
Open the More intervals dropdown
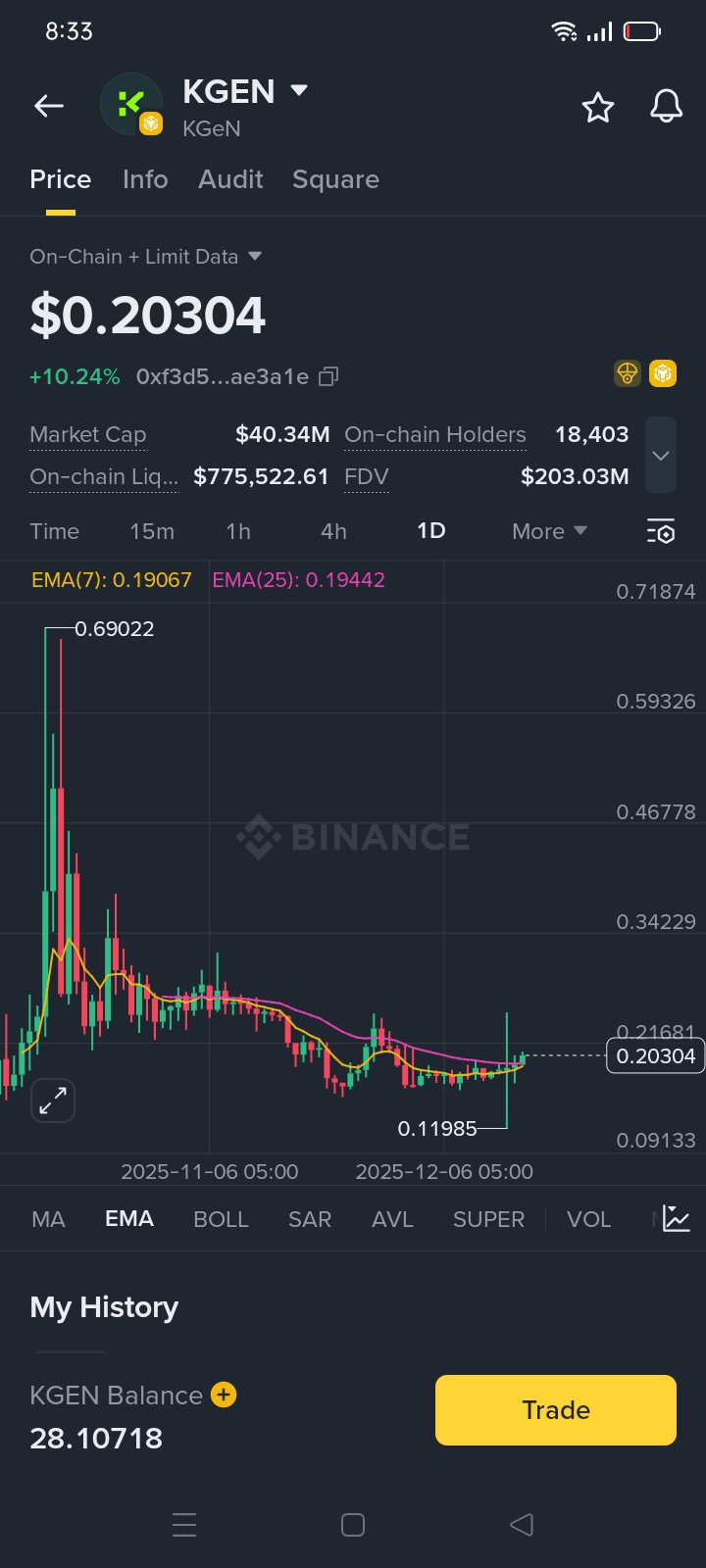point(549,531)
